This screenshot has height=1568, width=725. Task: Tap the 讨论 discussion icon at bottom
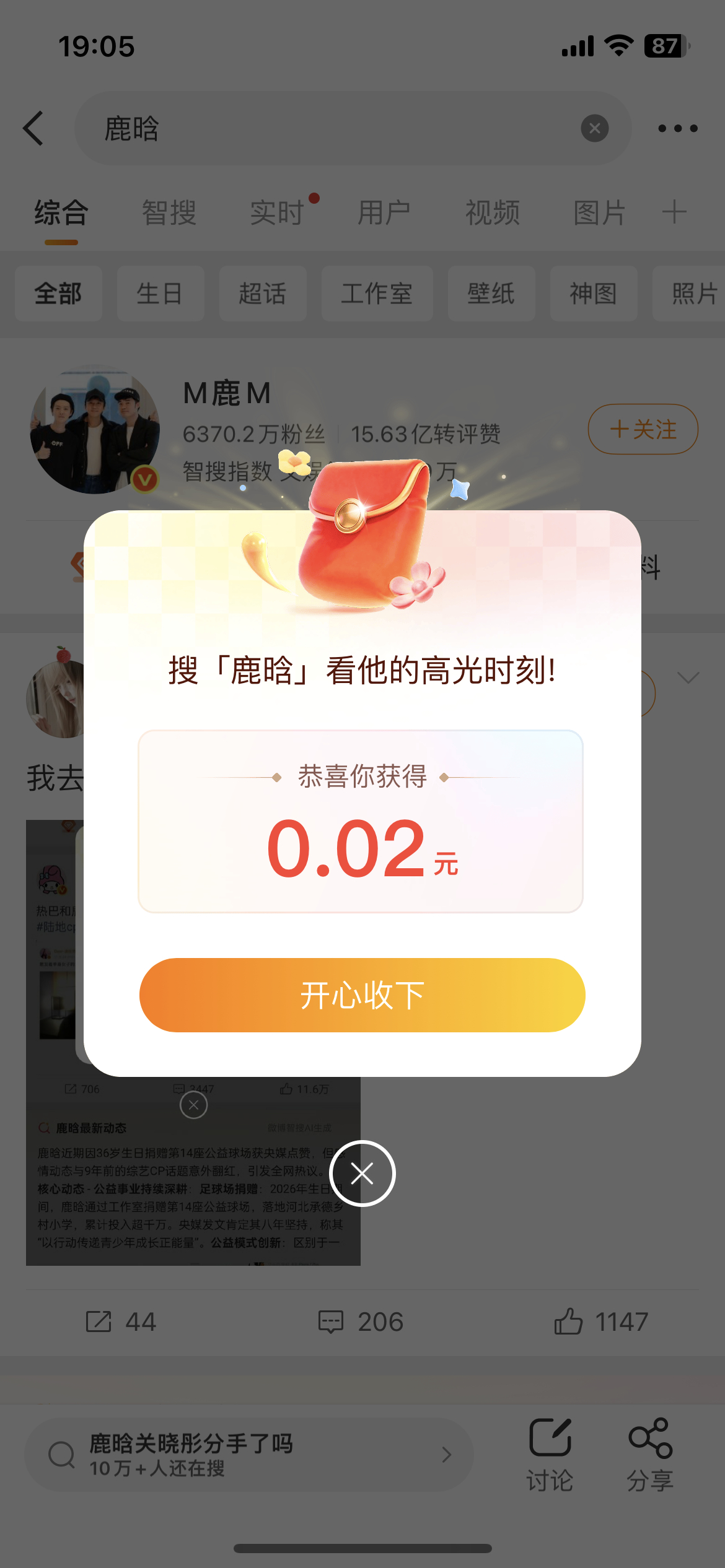(x=550, y=1443)
